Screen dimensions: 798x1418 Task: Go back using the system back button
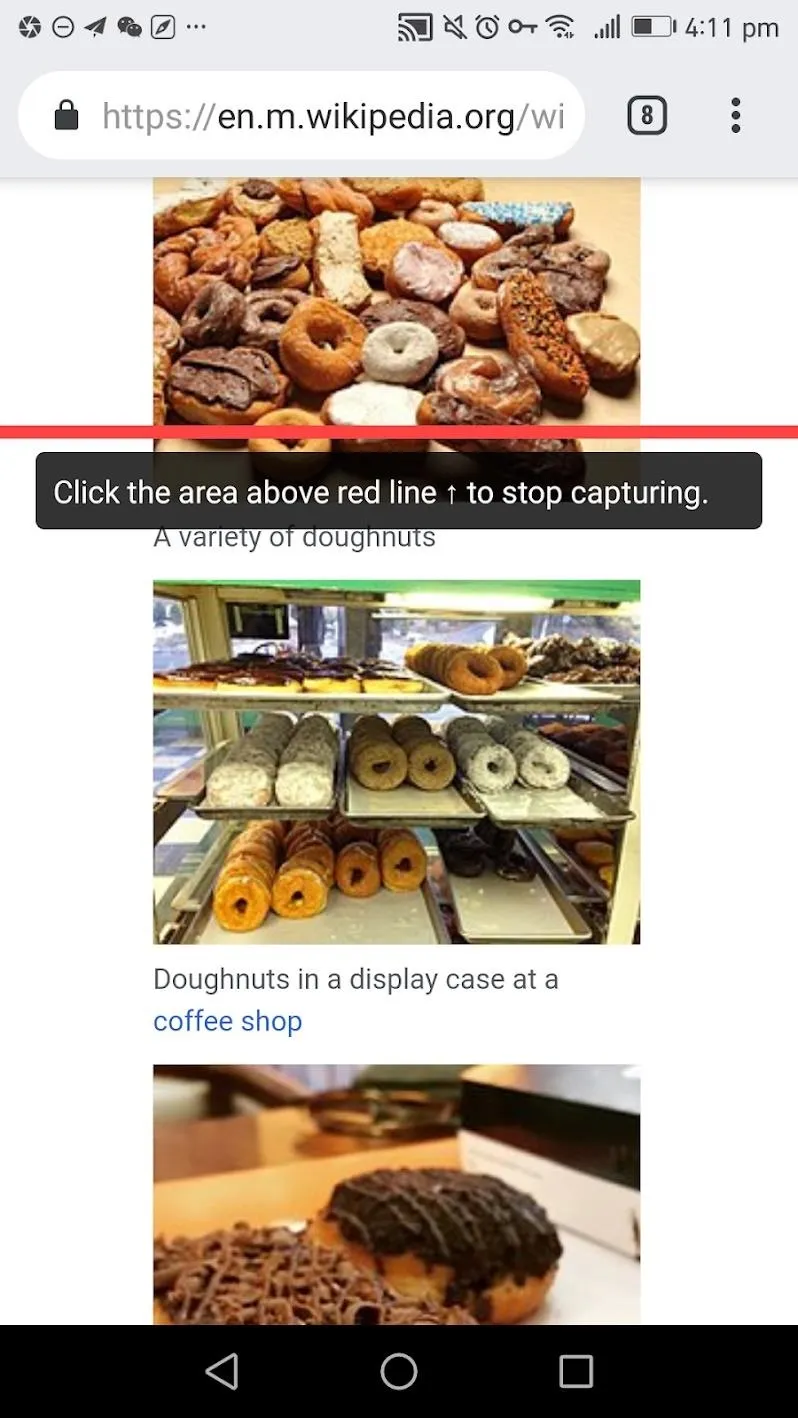click(221, 1371)
